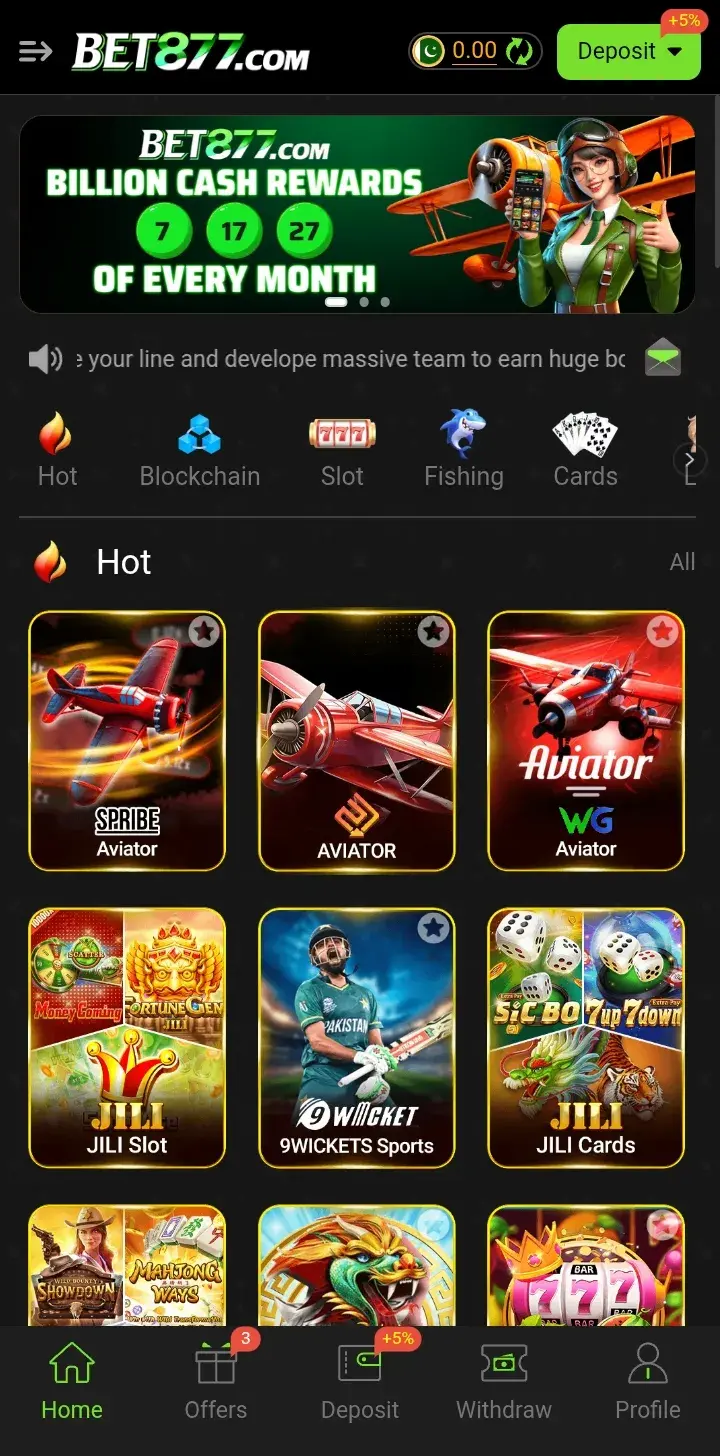Screen dimensions: 720x1456
Task: Open the Profile tab
Action: pos(647,1383)
